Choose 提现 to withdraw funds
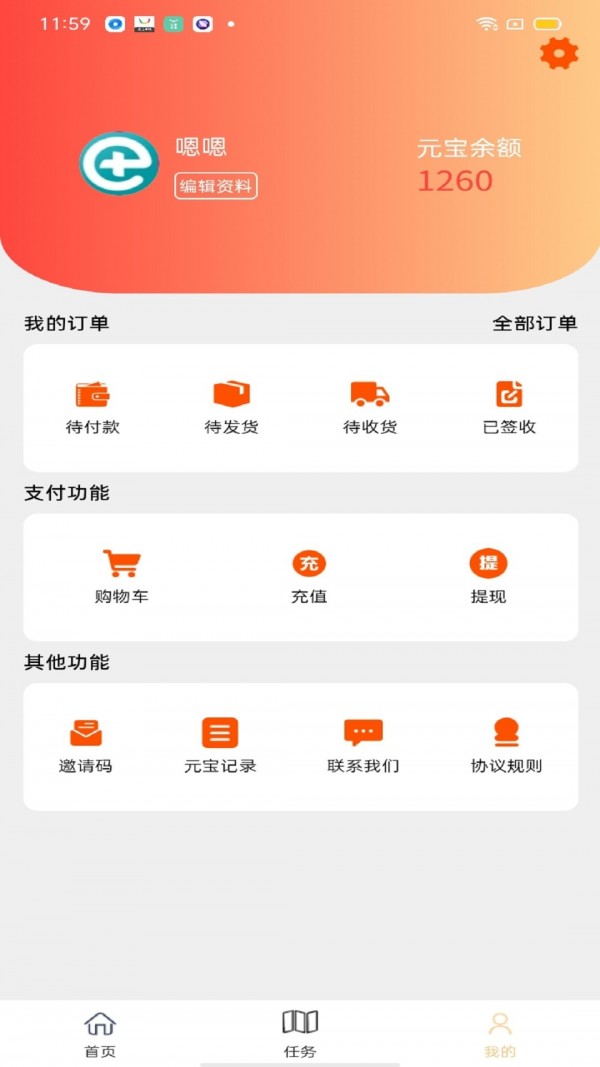The width and height of the screenshot is (600, 1067). tap(488, 577)
